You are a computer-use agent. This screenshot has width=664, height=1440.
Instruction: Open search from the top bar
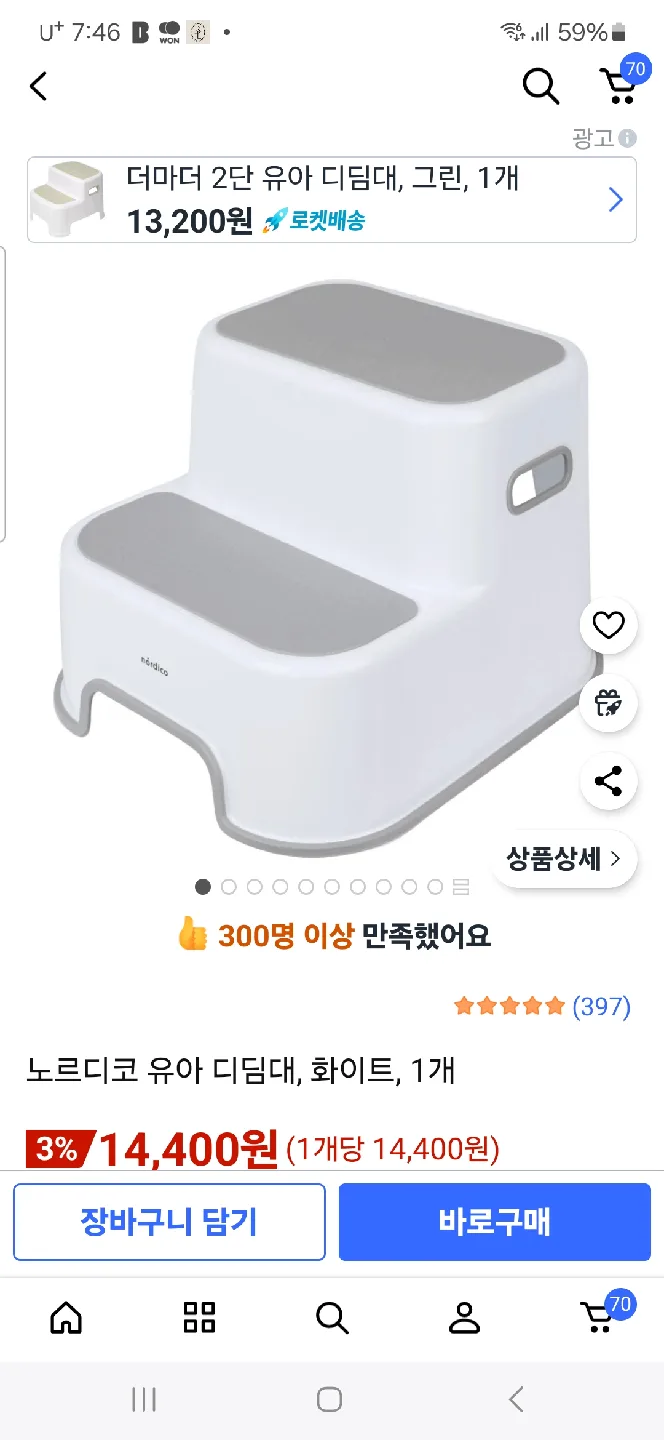pos(540,87)
